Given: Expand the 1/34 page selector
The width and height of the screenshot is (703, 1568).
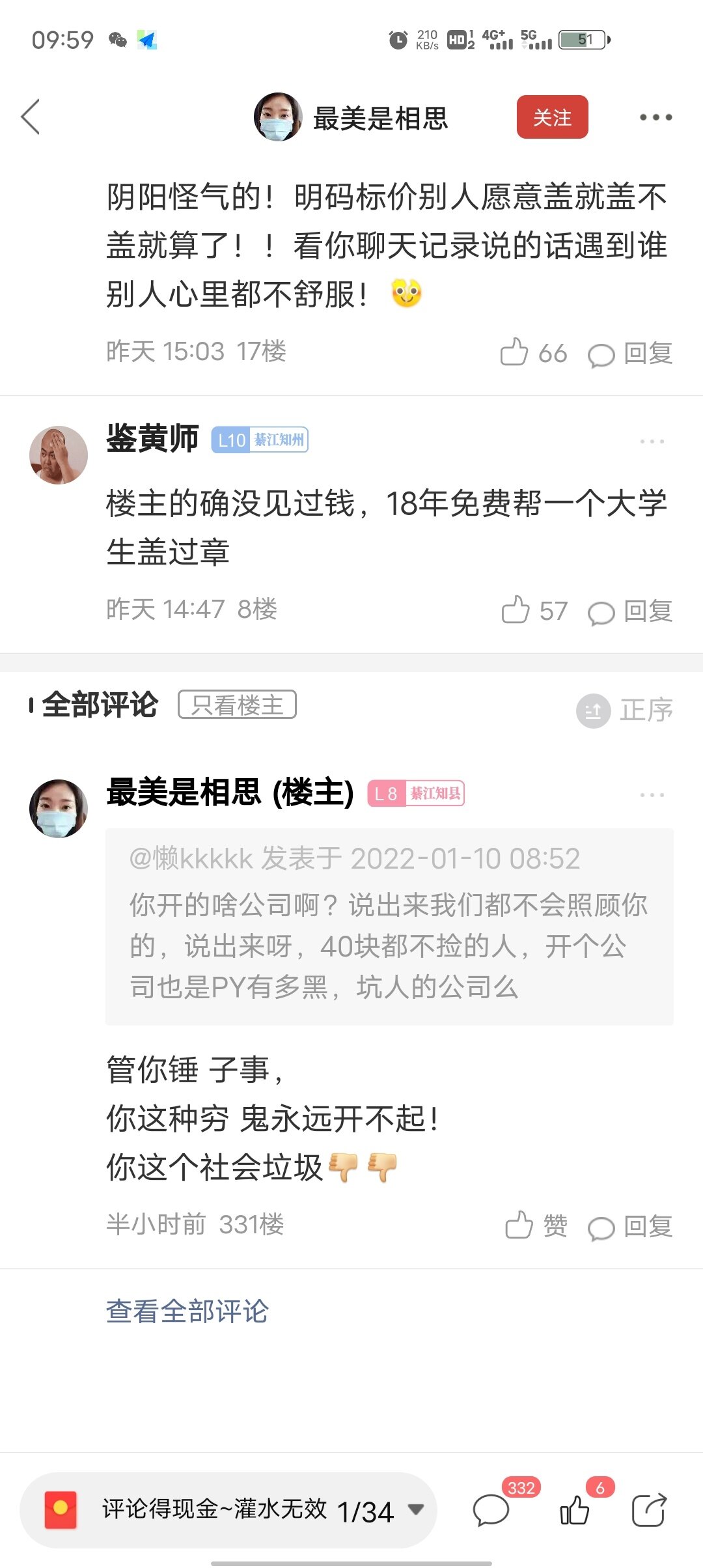Looking at the screenshot, I should 415,1509.
